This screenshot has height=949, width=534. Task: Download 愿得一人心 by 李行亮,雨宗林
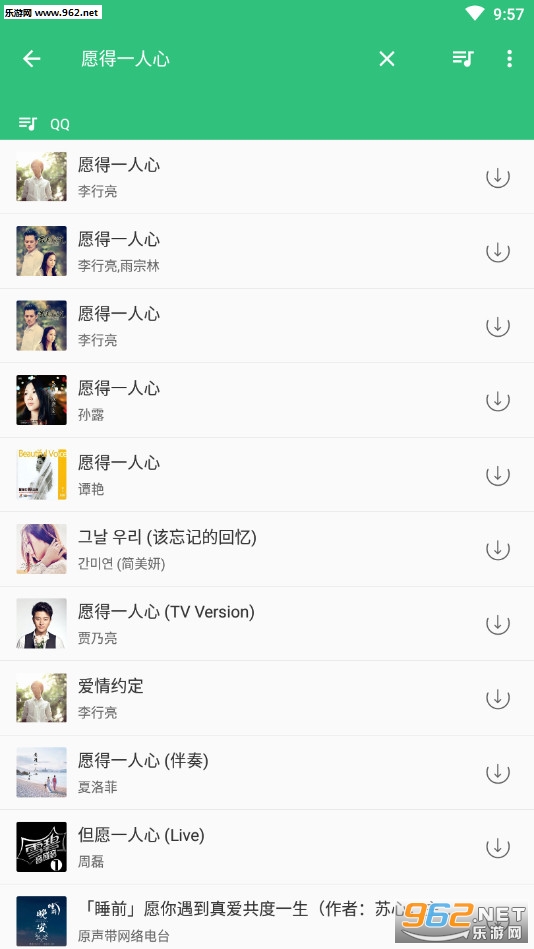pyautogui.click(x=498, y=251)
